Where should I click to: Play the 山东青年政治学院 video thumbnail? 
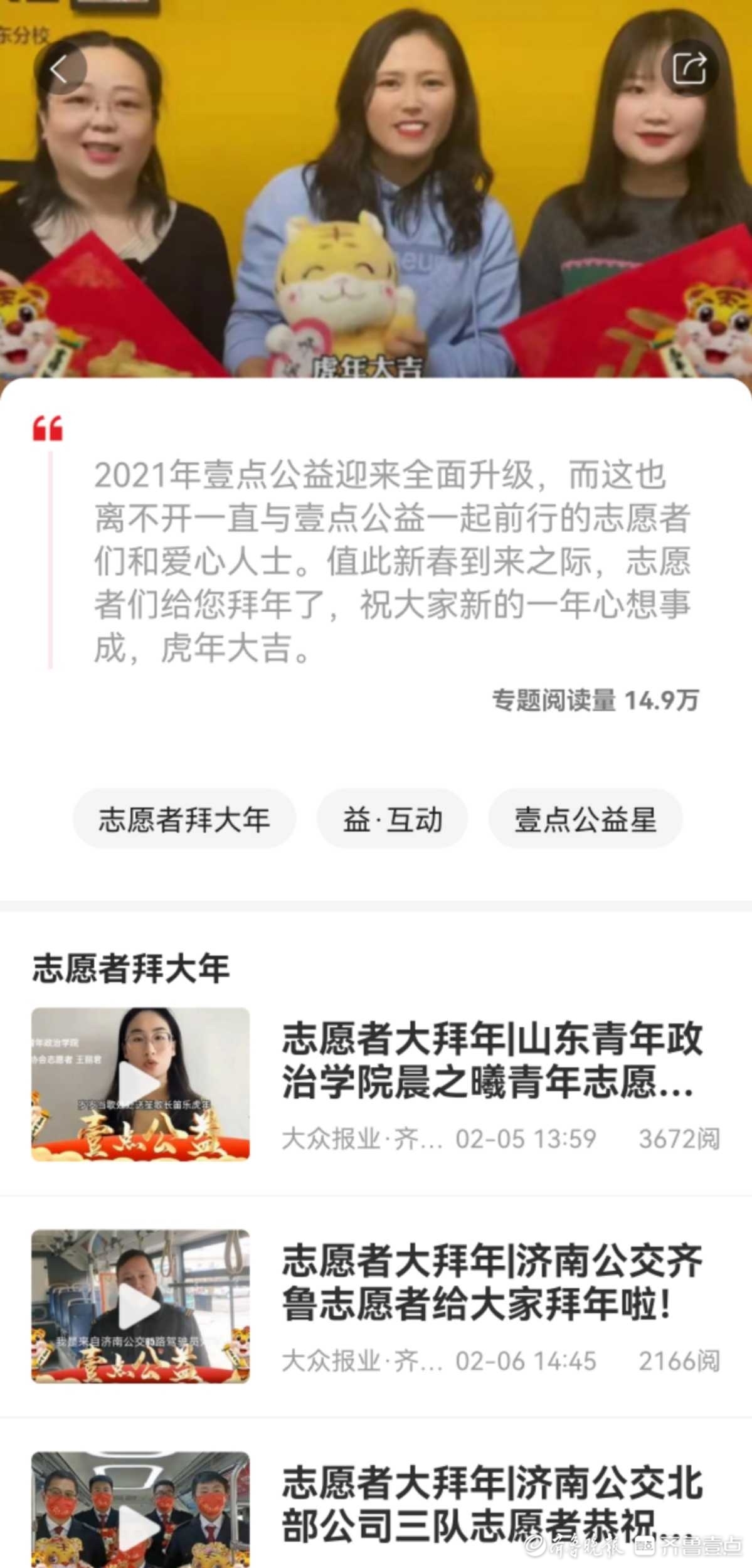coord(140,1084)
